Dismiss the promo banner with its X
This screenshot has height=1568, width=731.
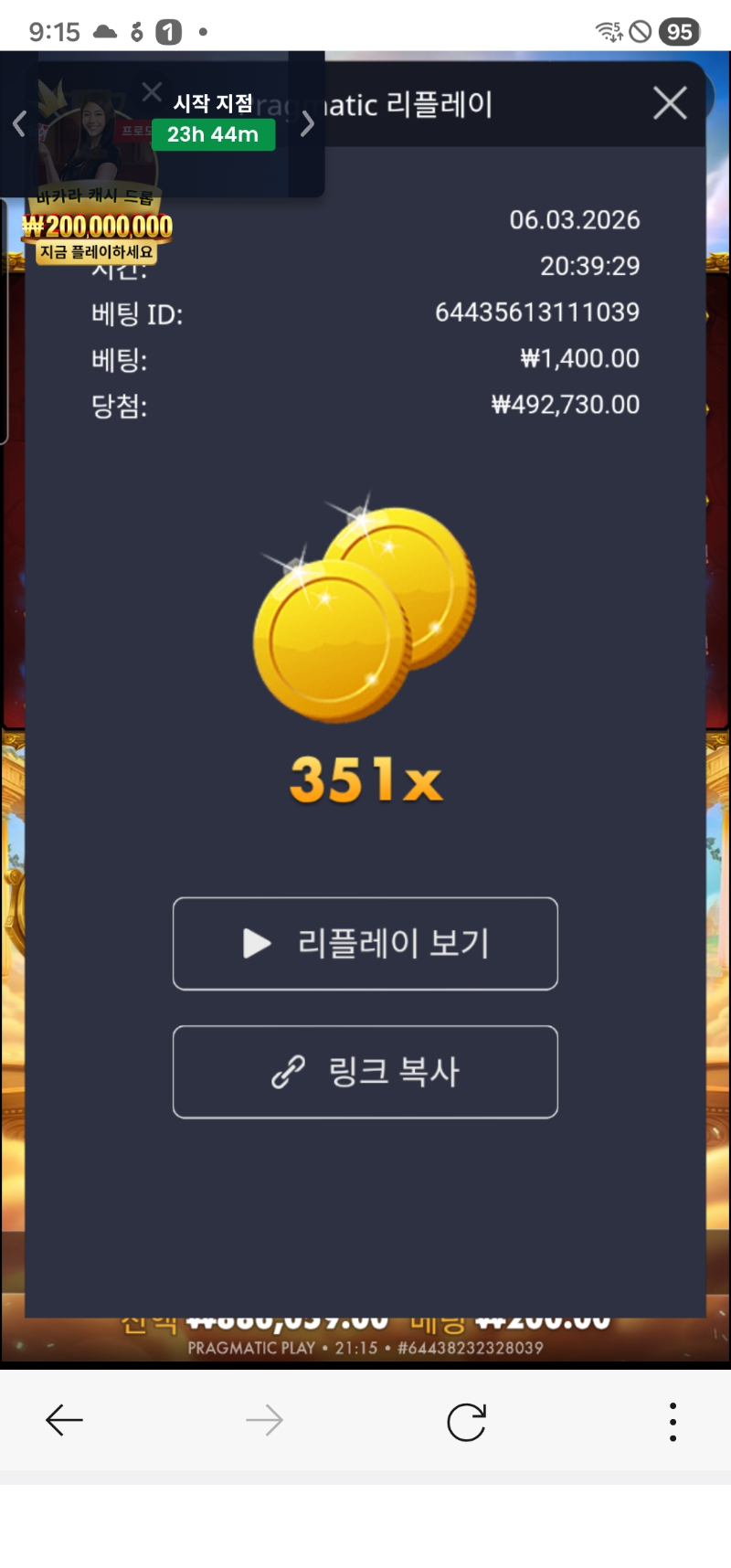point(152,91)
